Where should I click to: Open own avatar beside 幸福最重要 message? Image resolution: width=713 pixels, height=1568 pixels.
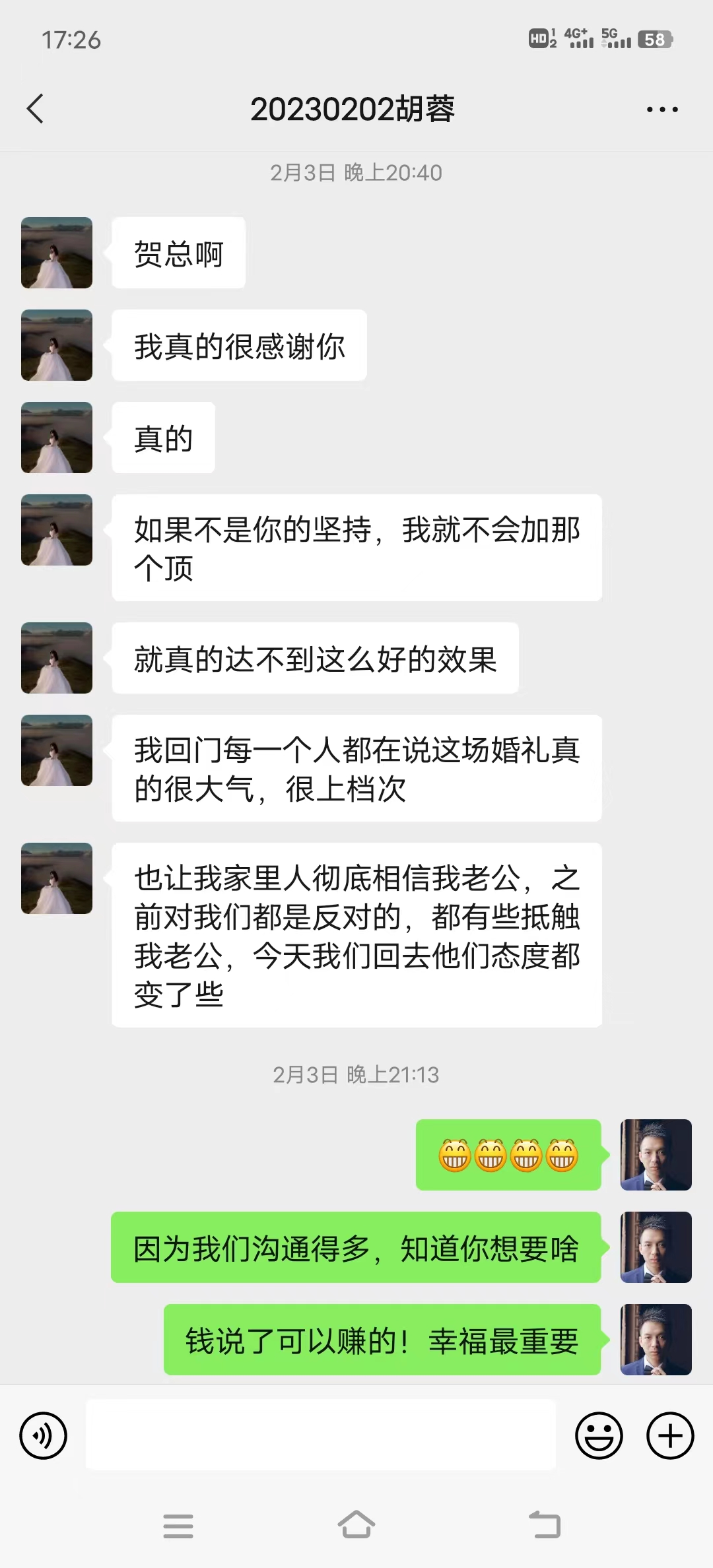click(x=656, y=1340)
